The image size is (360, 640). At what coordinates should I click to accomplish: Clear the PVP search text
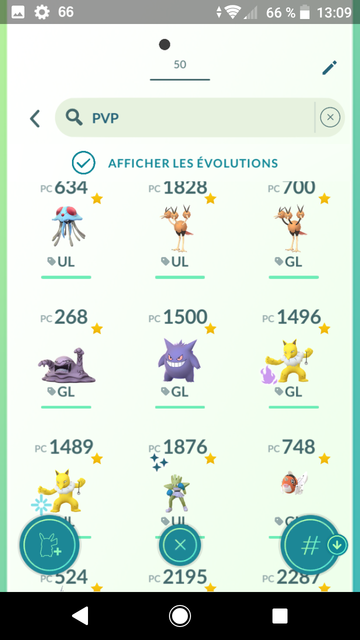(x=330, y=118)
